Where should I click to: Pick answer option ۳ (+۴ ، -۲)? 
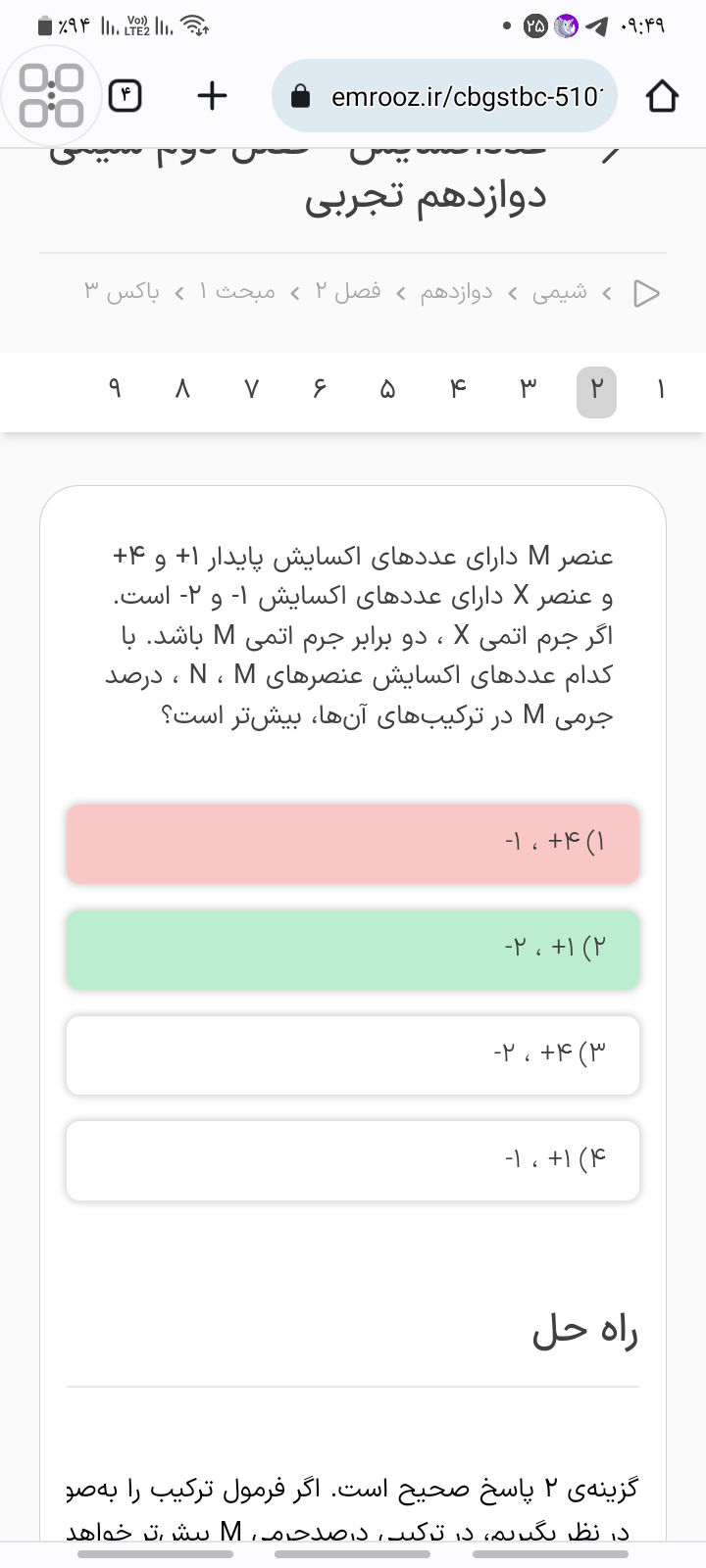(353, 1054)
